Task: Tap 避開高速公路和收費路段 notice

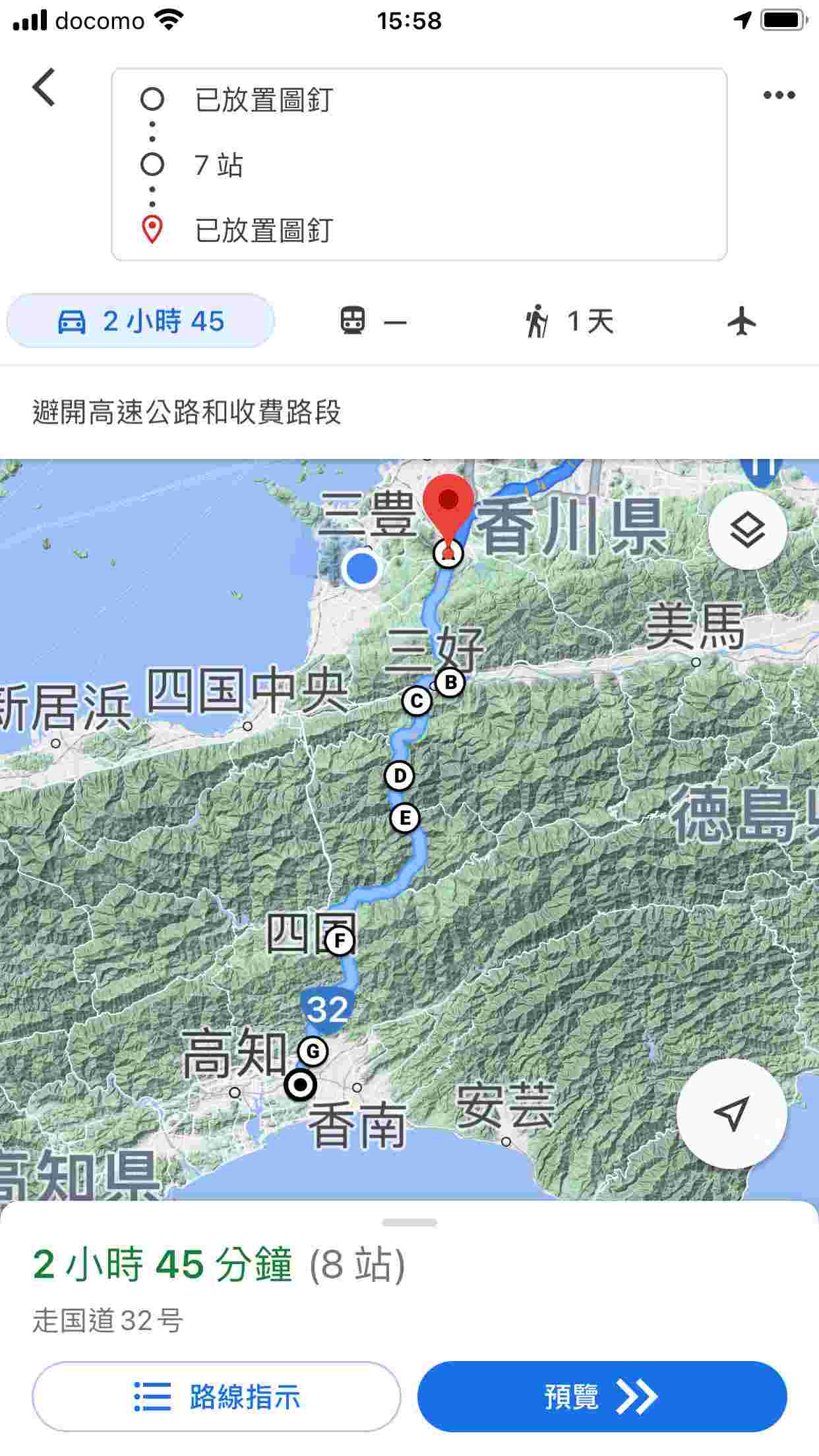Action: (x=188, y=411)
